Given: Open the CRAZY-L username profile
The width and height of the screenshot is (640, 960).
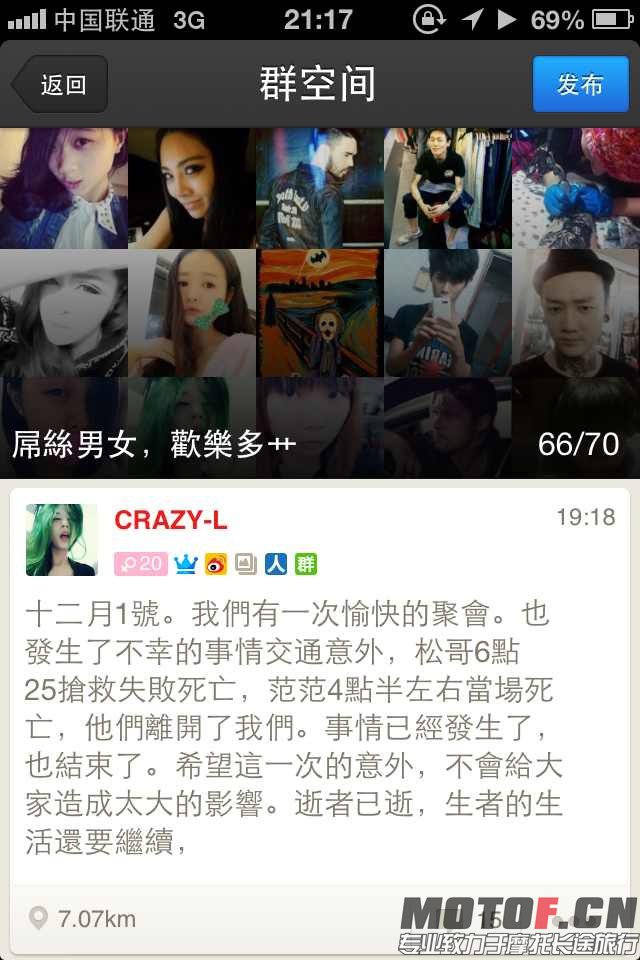Looking at the screenshot, I should (x=171, y=520).
